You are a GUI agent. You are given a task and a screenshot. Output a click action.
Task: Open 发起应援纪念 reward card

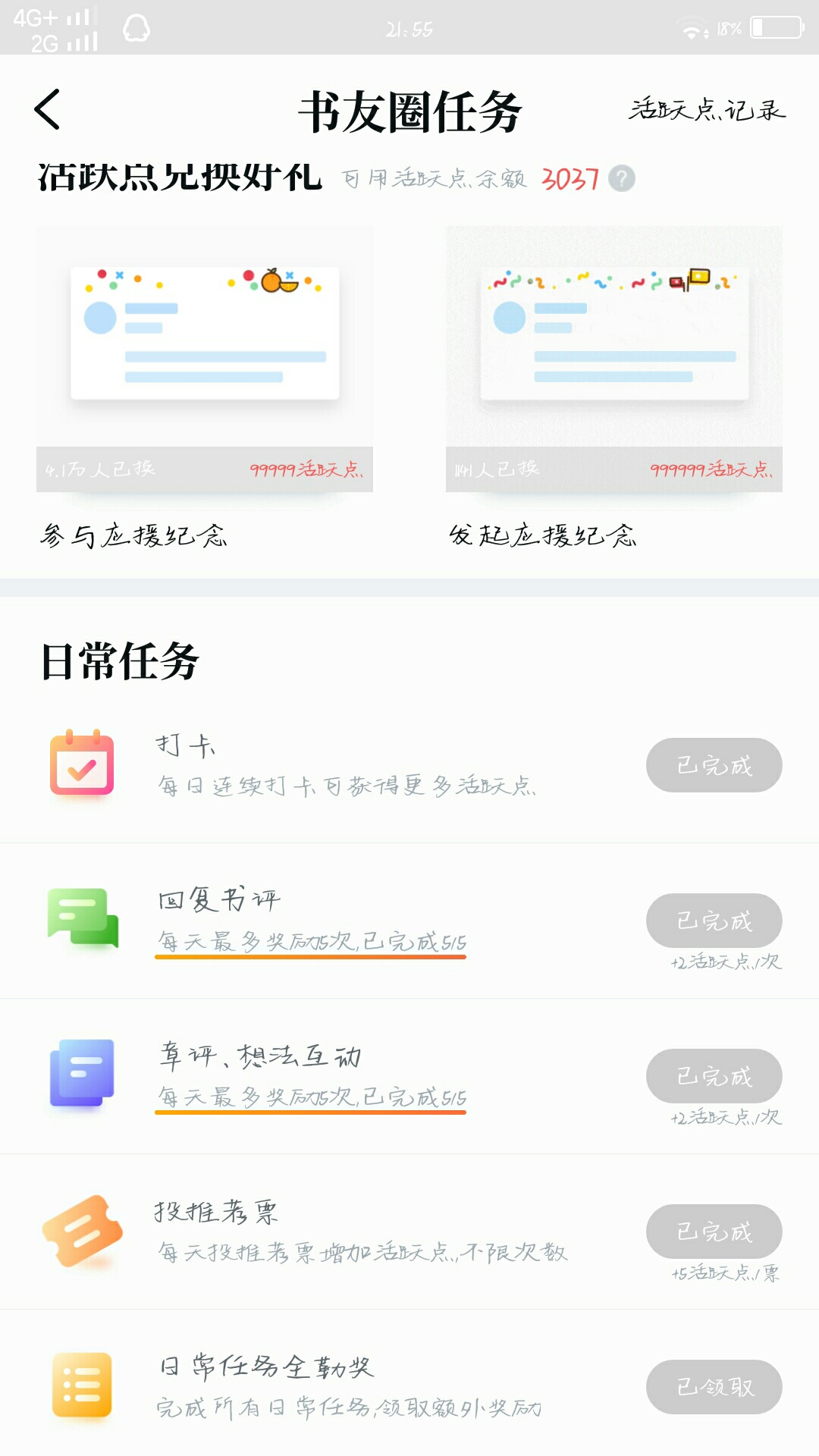[614, 387]
